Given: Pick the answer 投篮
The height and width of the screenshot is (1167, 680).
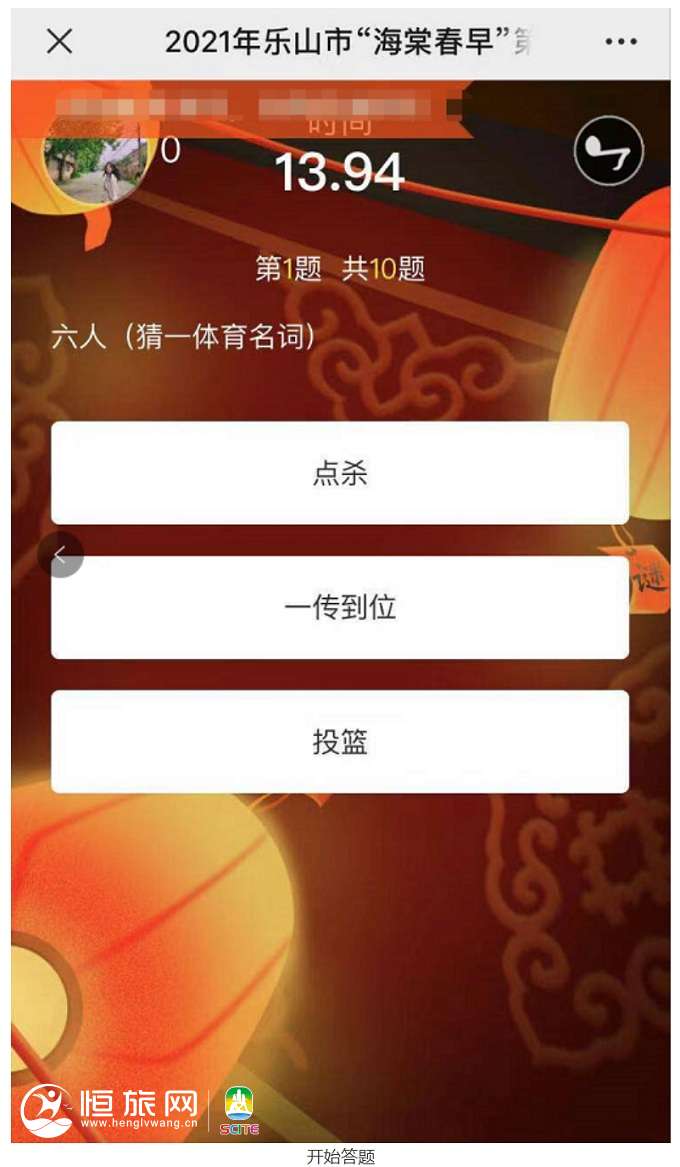Looking at the screenshot, I should click(x=340, y=741).
